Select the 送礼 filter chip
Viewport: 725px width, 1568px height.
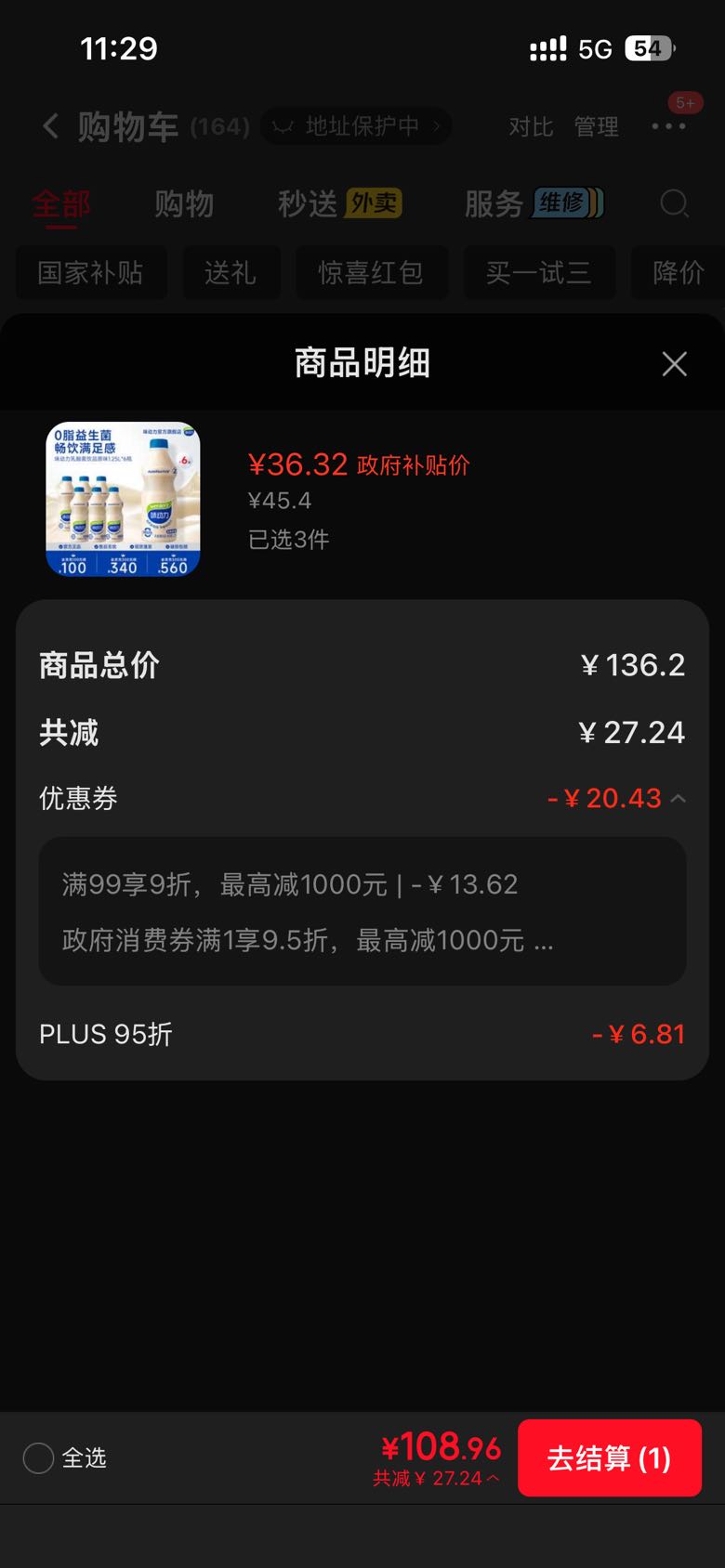(231, 272)
